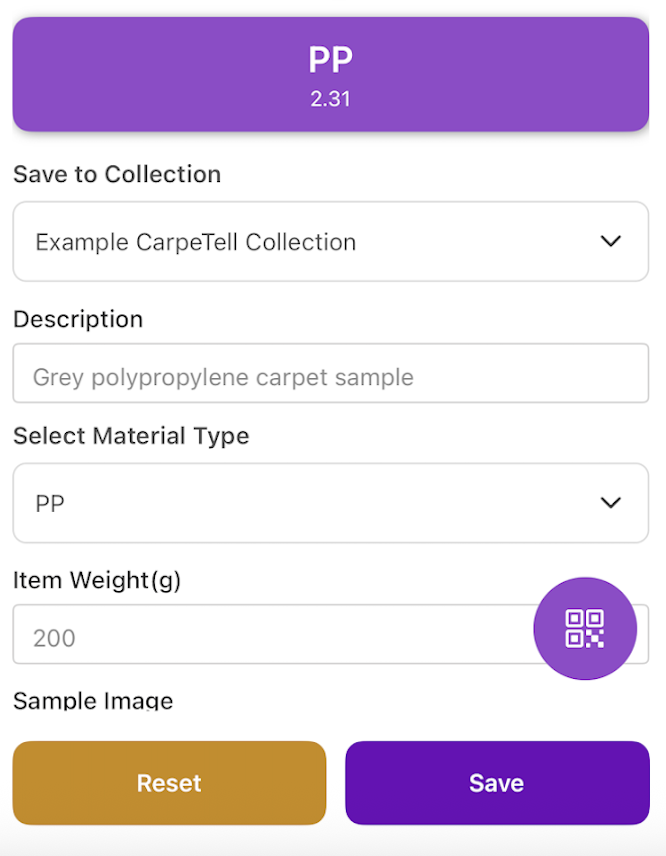Reset the form

pyautogui.click(x=169, y=783)
